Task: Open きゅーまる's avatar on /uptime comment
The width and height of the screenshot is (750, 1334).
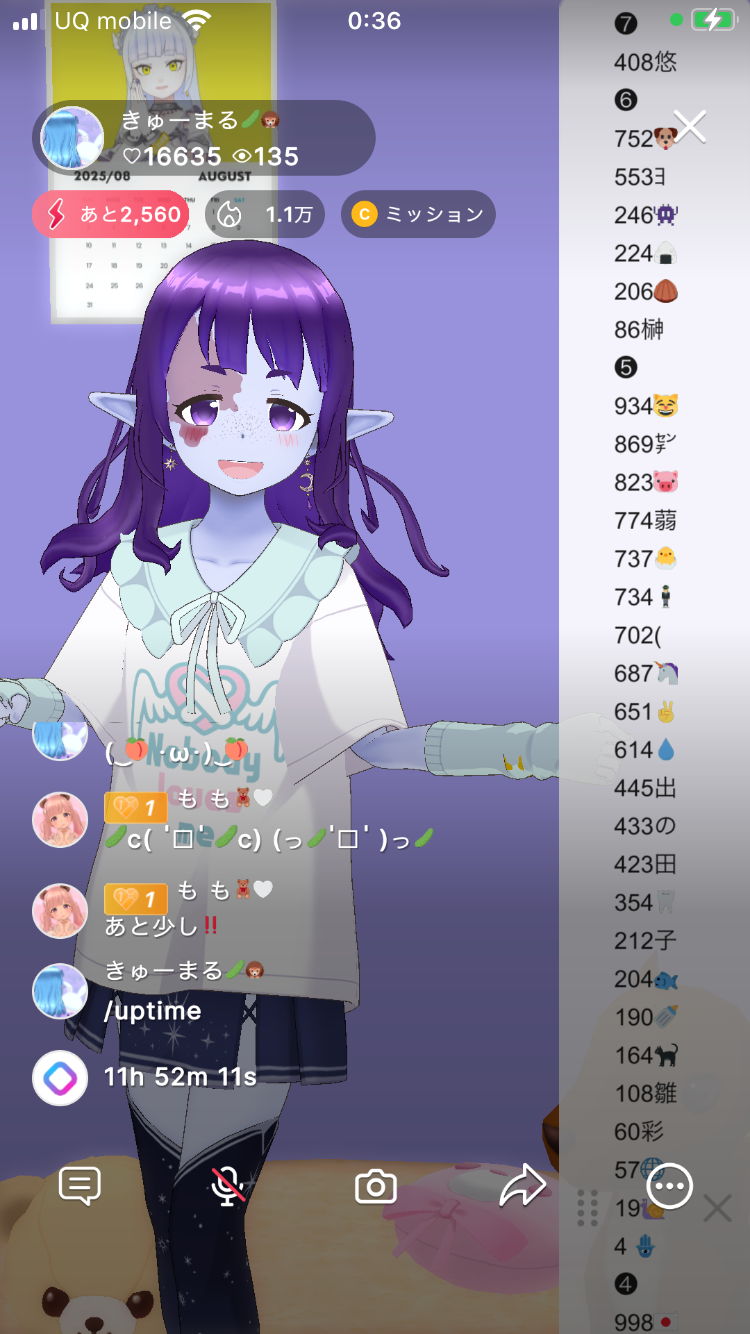Action: [x=60, y=991]
